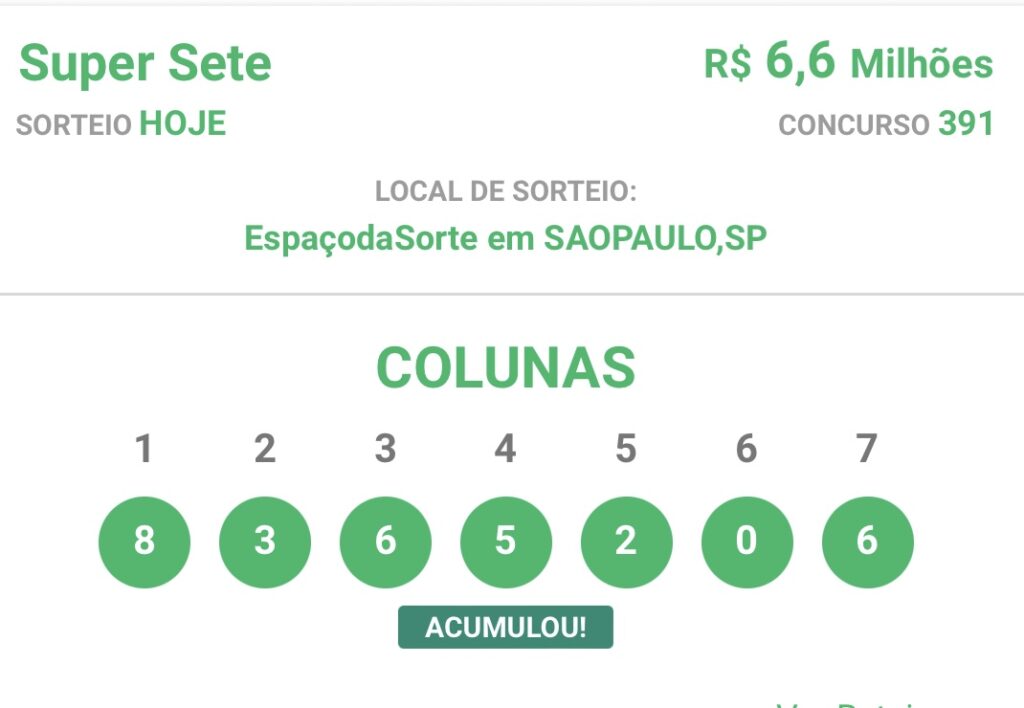1024x708 pixels.
Task: Open the partially visible Ver Detalhes link
Action: tap(848, 703)
